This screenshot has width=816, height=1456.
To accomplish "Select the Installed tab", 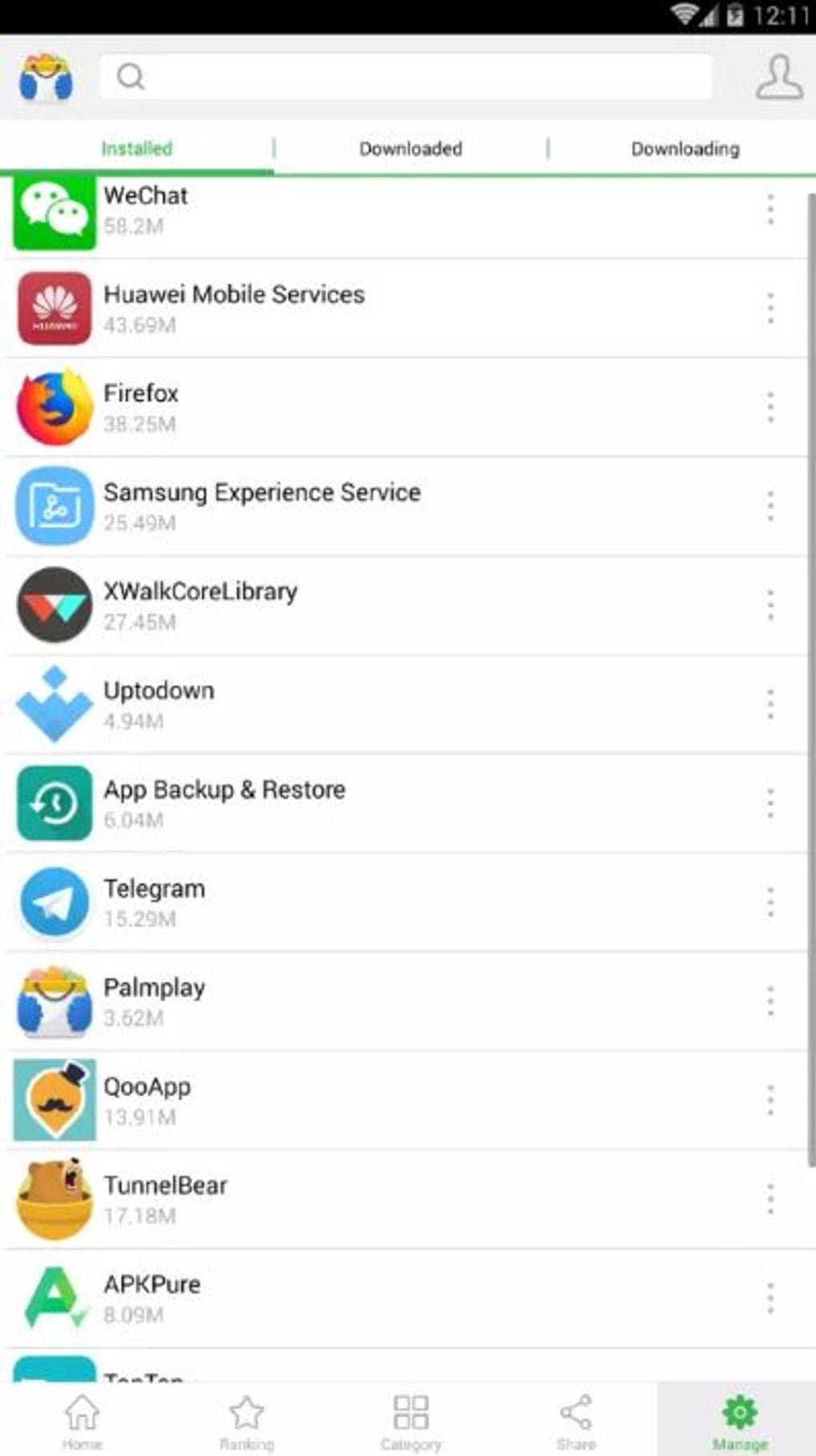I will coord(136,148).
